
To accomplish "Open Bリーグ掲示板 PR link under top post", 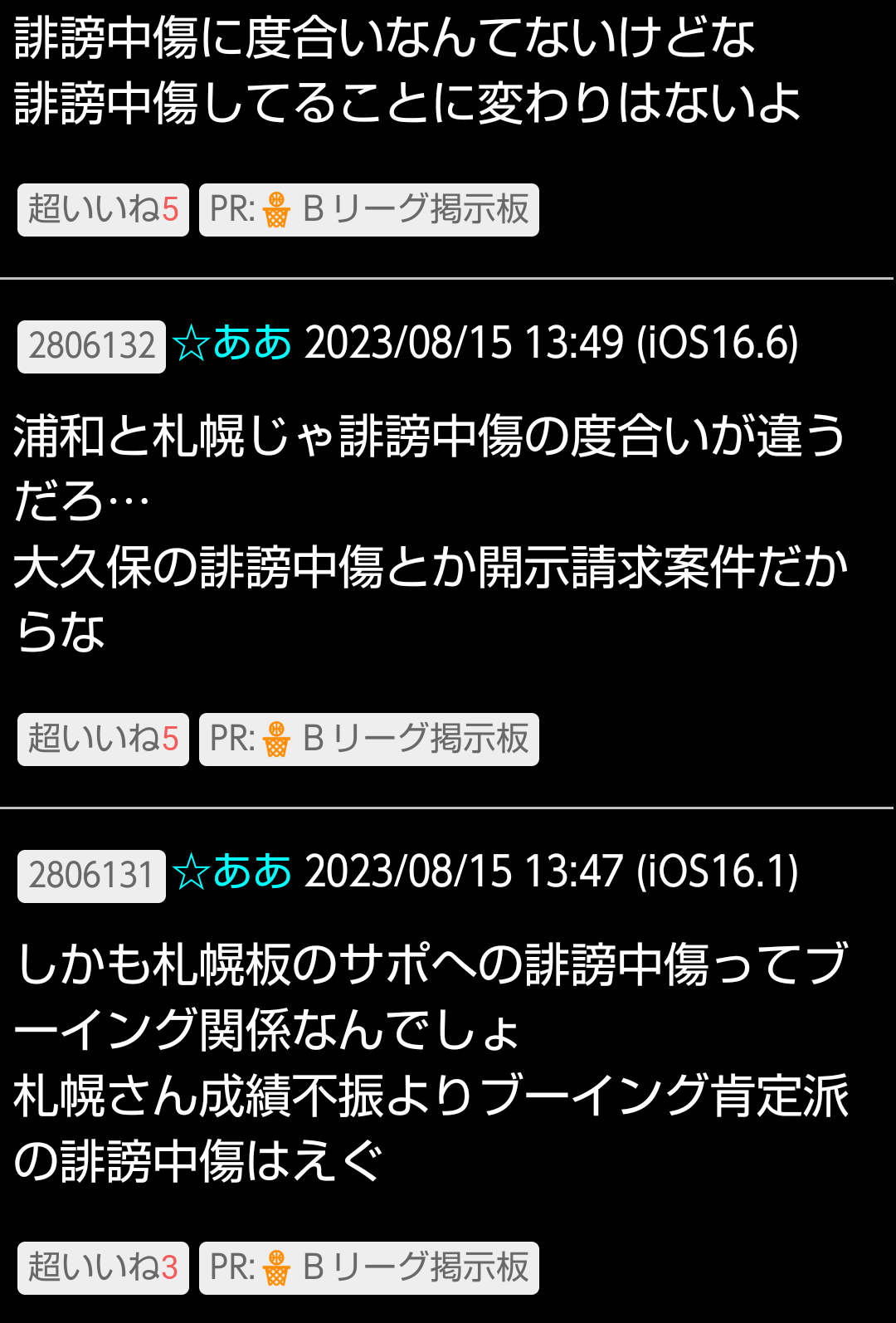I will [x=369, y=209].
